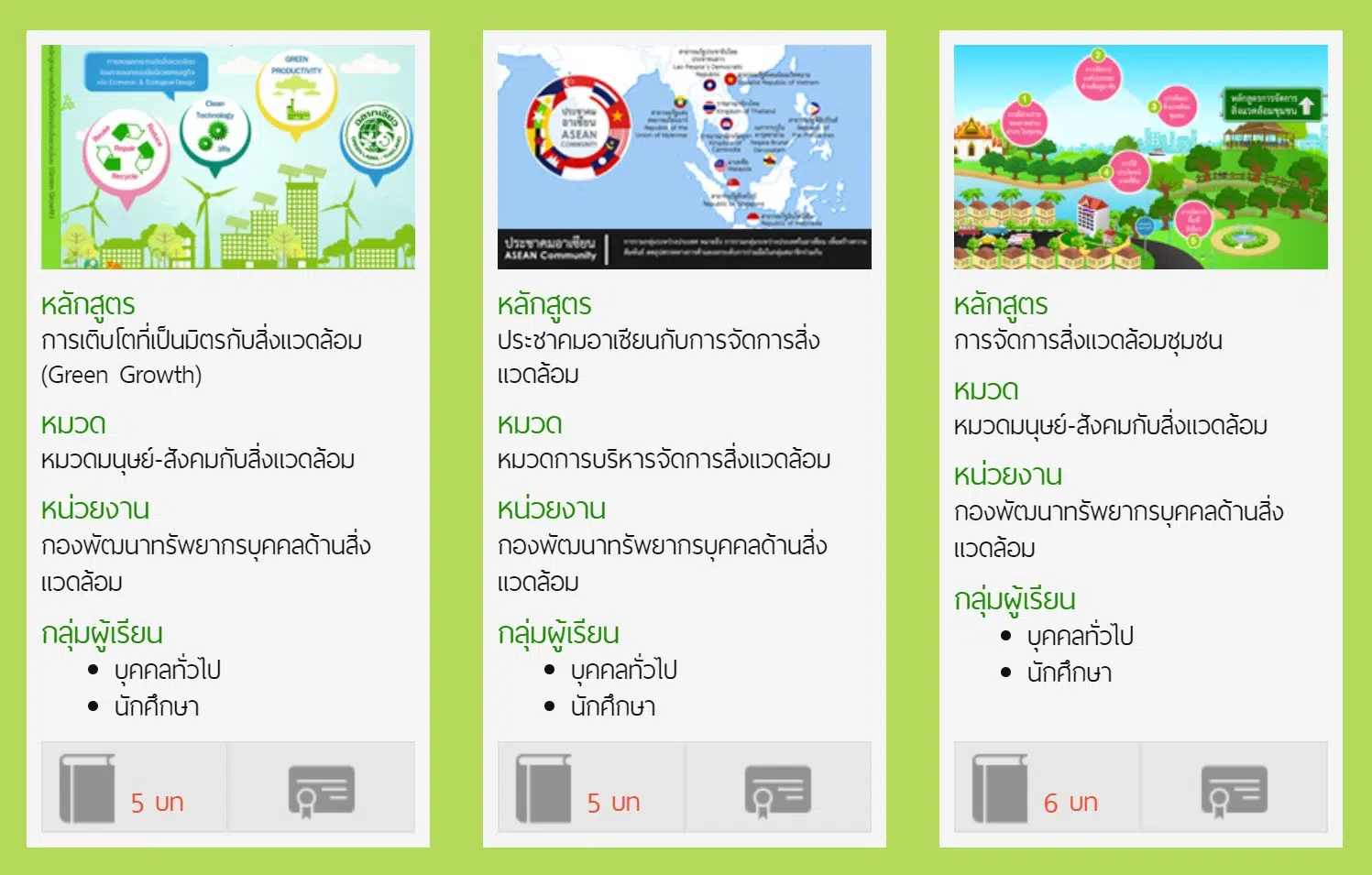The width and height of the screenshot is (1372, 875).
Task: Open the community environmental management course card
Action: 1140,158
